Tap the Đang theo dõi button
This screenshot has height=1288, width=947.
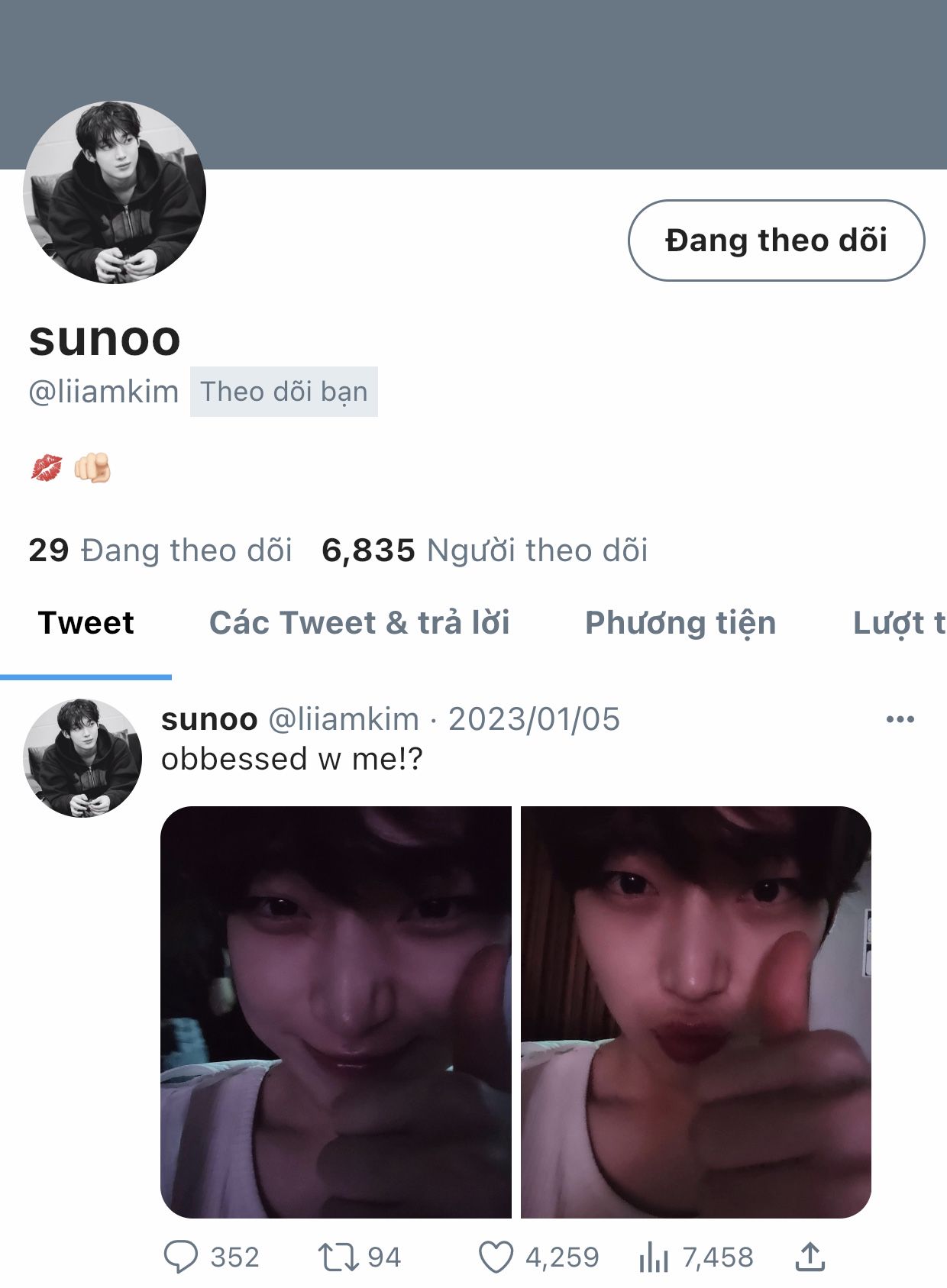point(776,240)
